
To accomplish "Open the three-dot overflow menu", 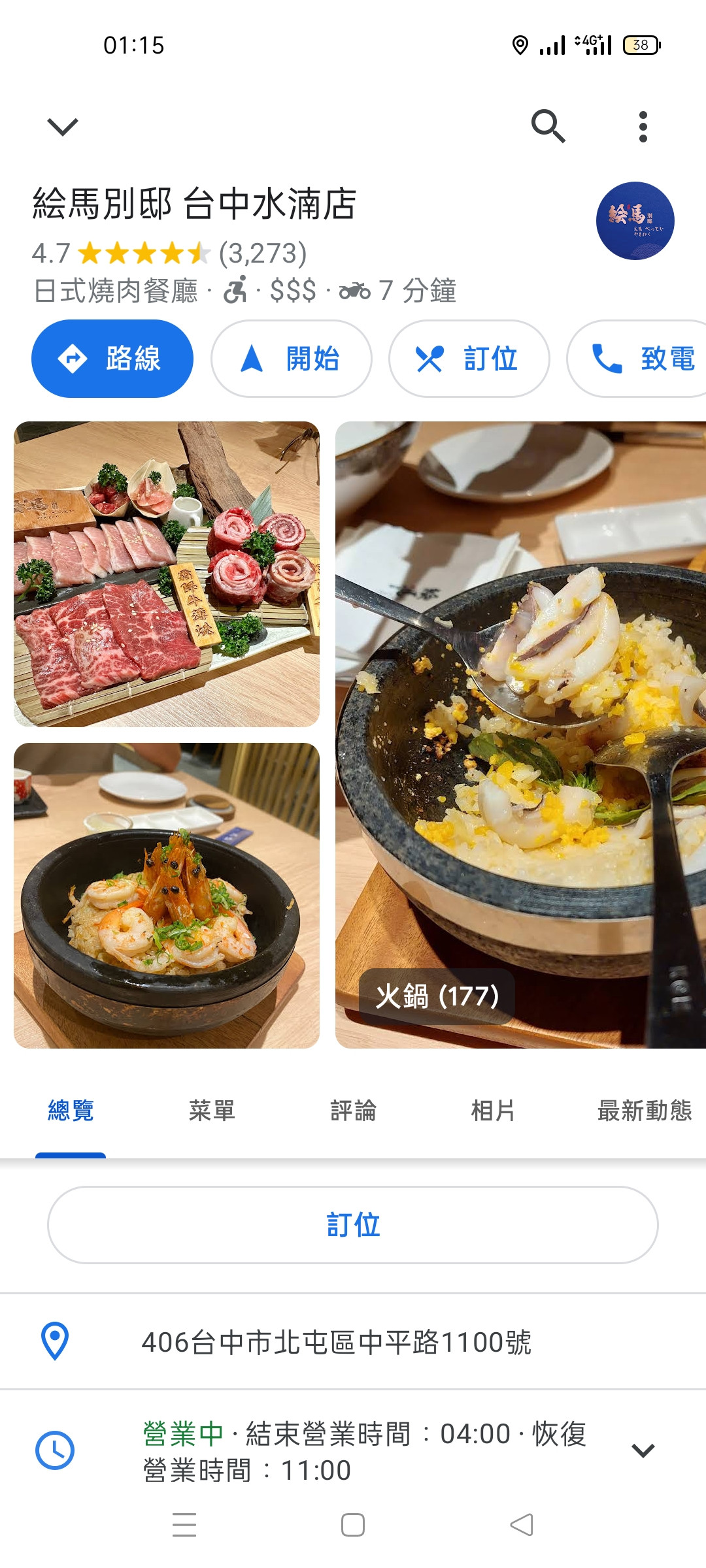I will point(643,126).
